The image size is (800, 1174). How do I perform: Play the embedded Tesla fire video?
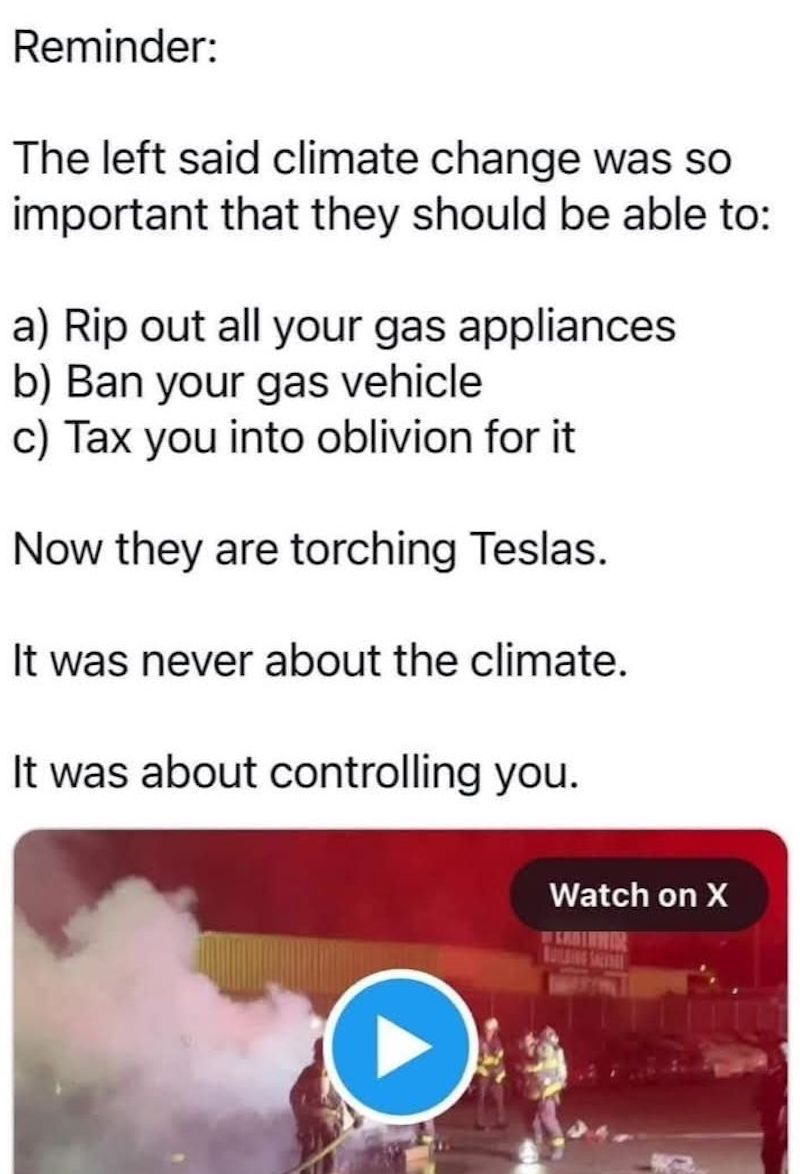[401, 1045]
